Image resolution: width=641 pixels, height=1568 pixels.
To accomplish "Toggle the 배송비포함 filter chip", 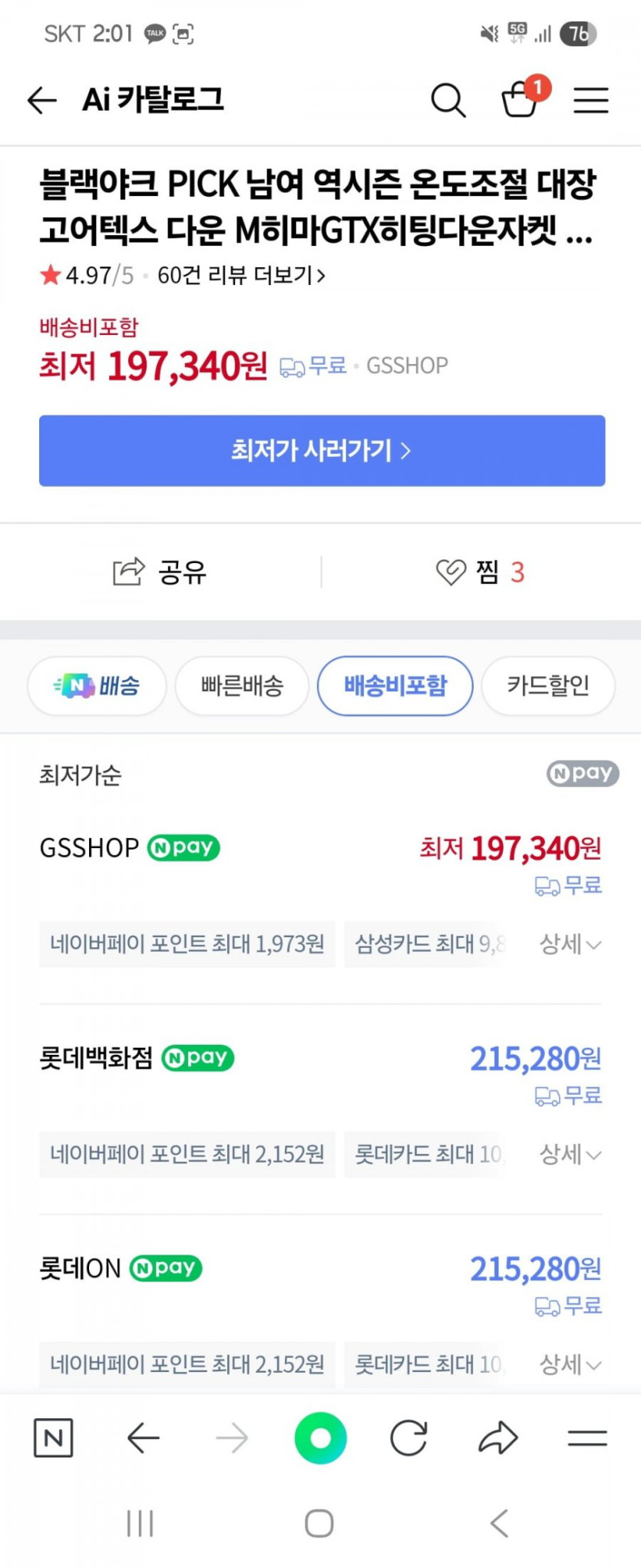I will (395, 685).
